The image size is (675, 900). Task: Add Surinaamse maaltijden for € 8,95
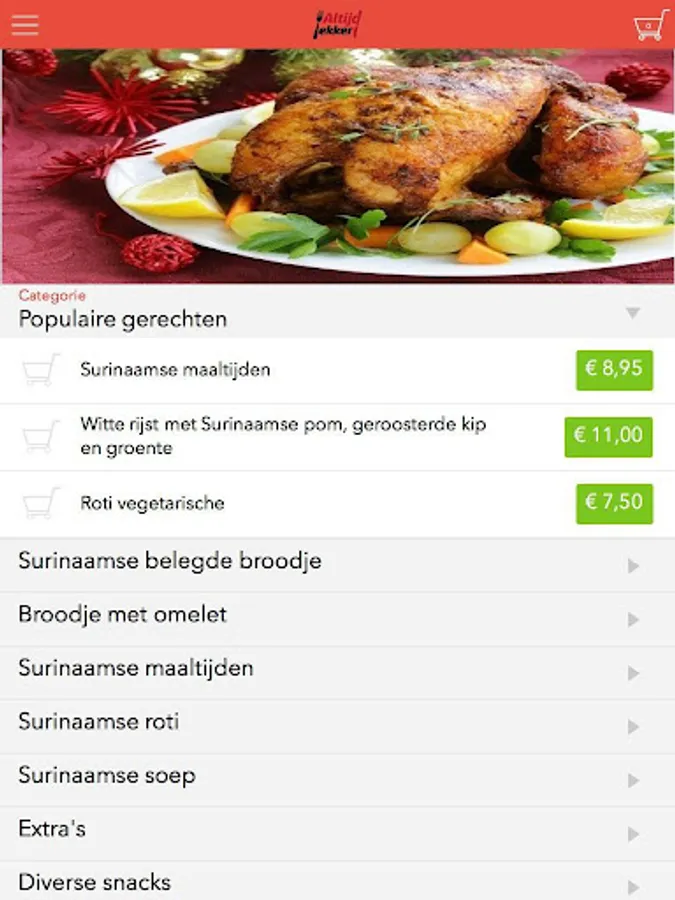[x=614, y=370]
